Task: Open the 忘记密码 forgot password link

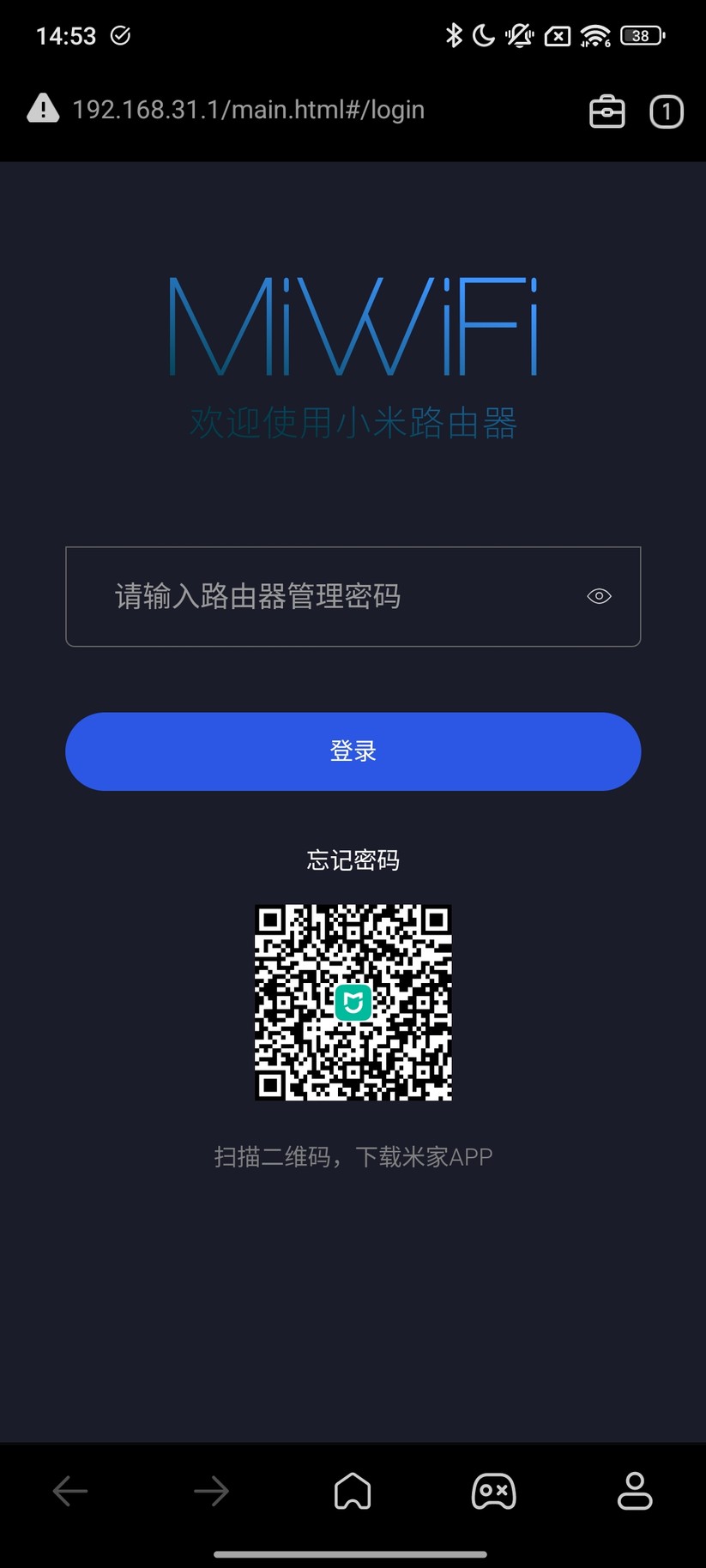Action: click(353, 859)
